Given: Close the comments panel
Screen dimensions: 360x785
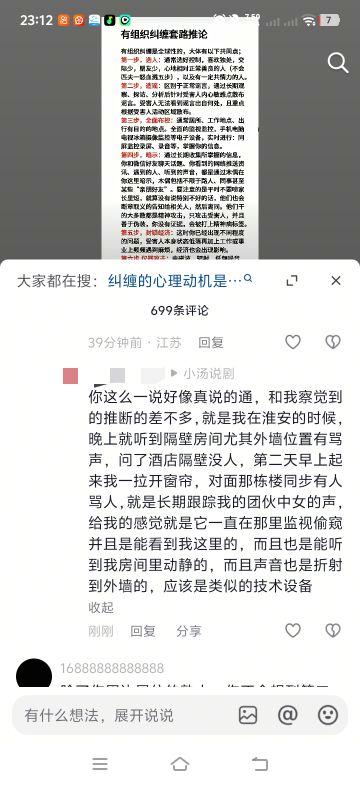Looking at the screenshot, I should (335, 281).
